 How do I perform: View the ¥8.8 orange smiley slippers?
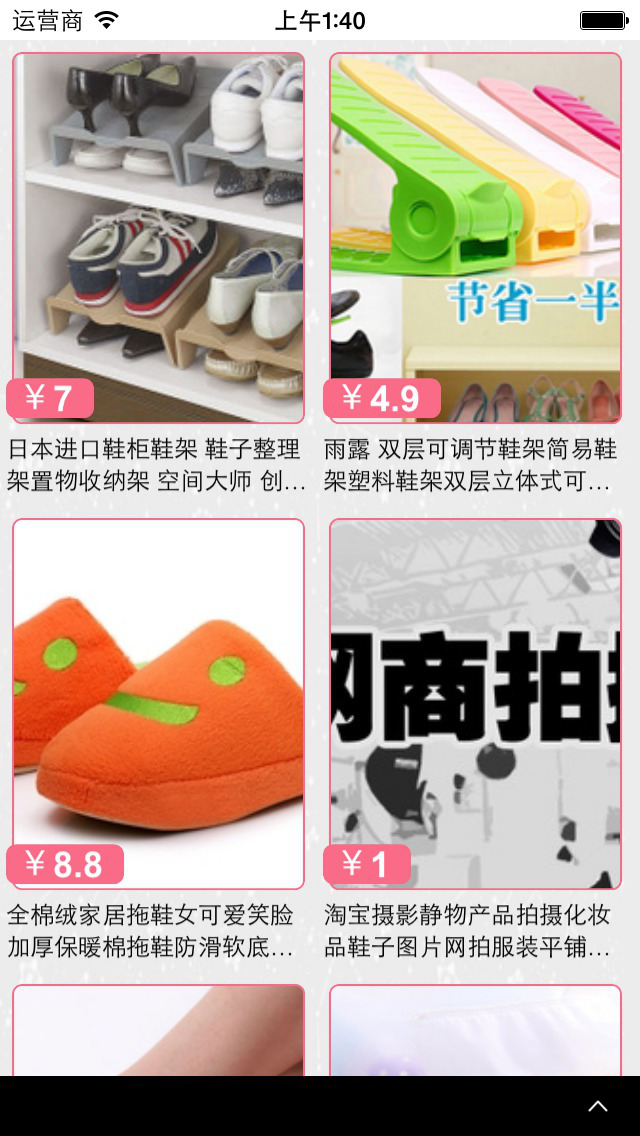click(x=158, y=703)
